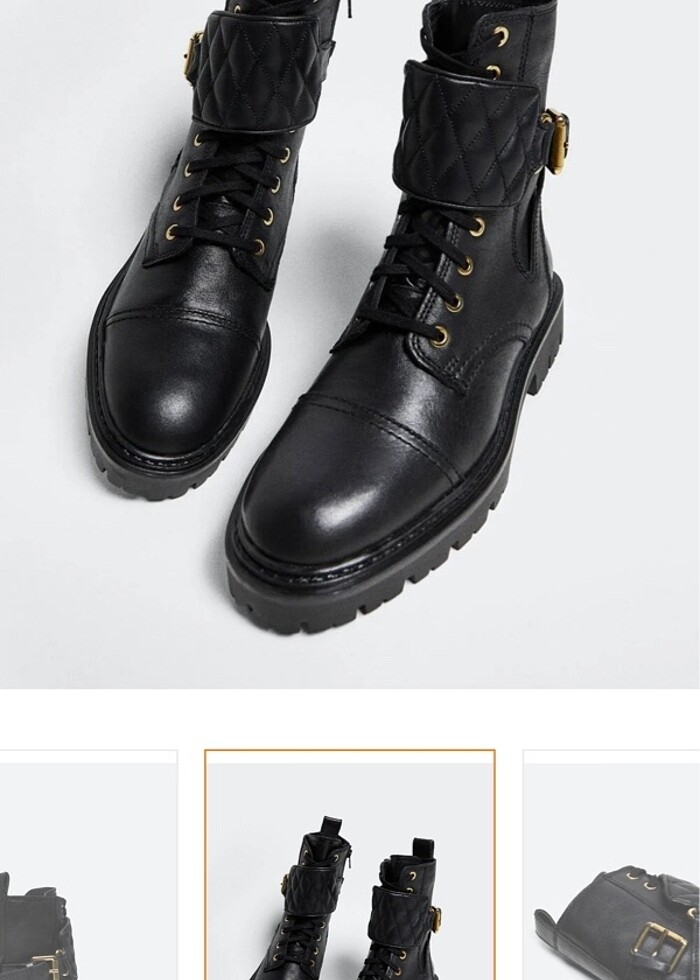Select the highlighted thumbnail of both boots

click(x=350, y=865)
